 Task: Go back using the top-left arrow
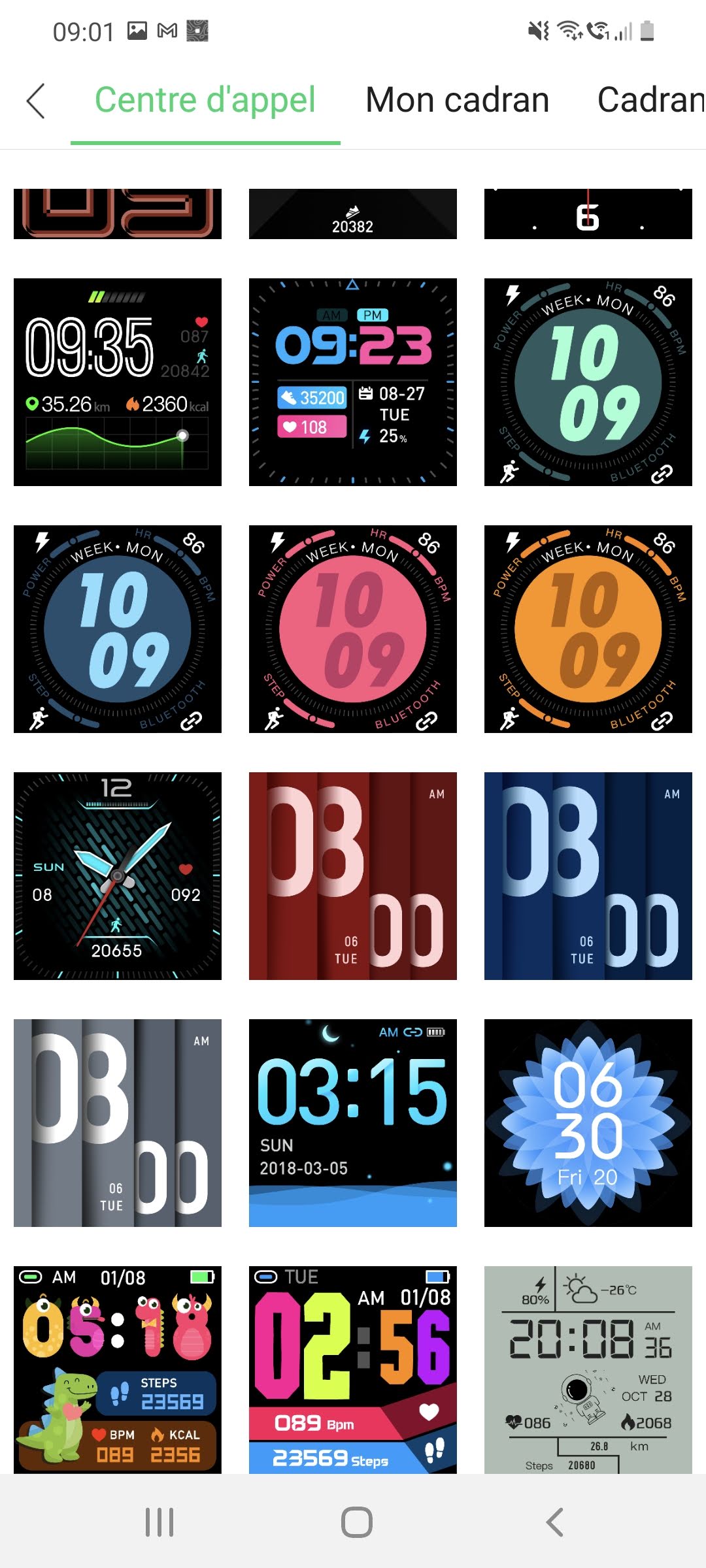36,101
